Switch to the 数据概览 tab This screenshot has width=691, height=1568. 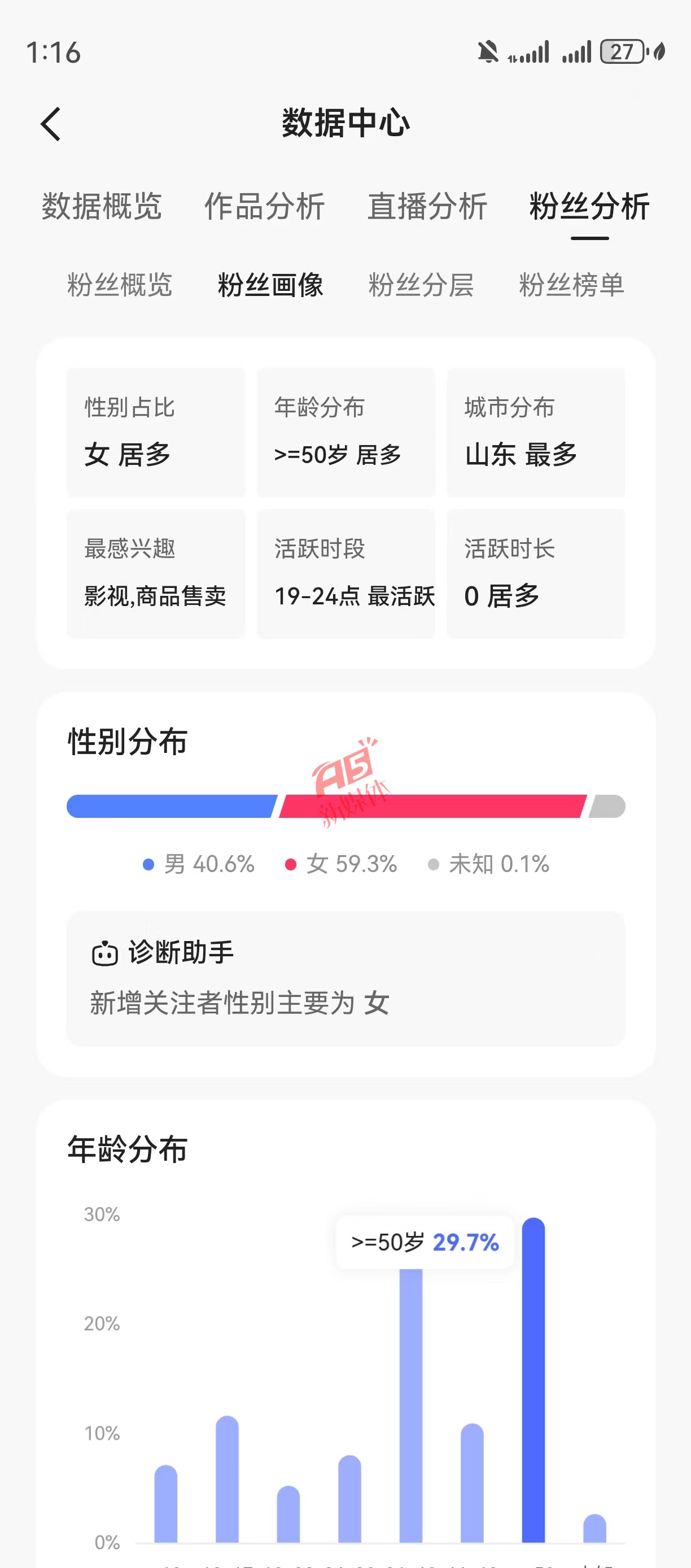pos(102,206)
